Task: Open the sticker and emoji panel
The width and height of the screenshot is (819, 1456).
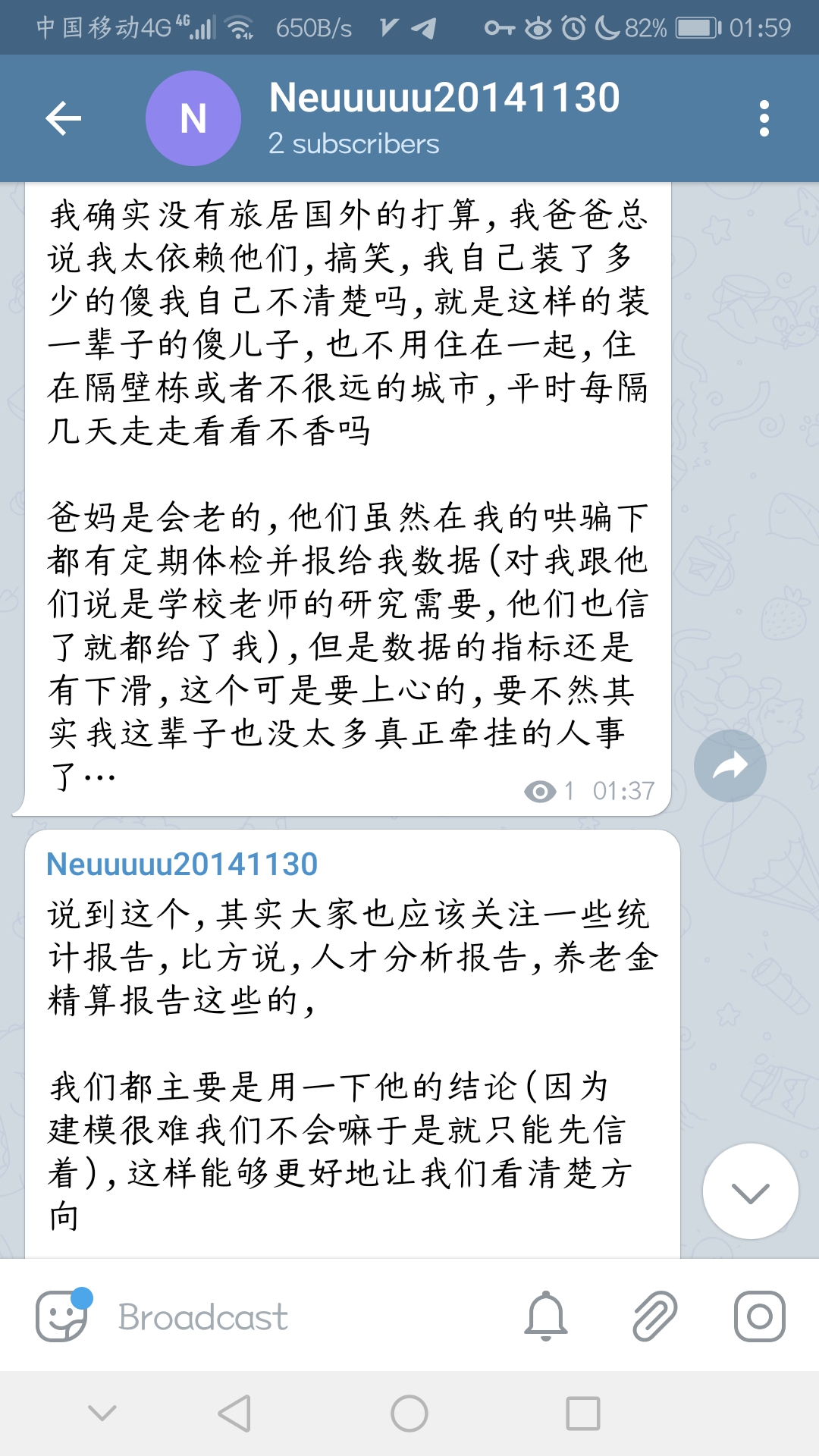Action: tap(62, 1316)
